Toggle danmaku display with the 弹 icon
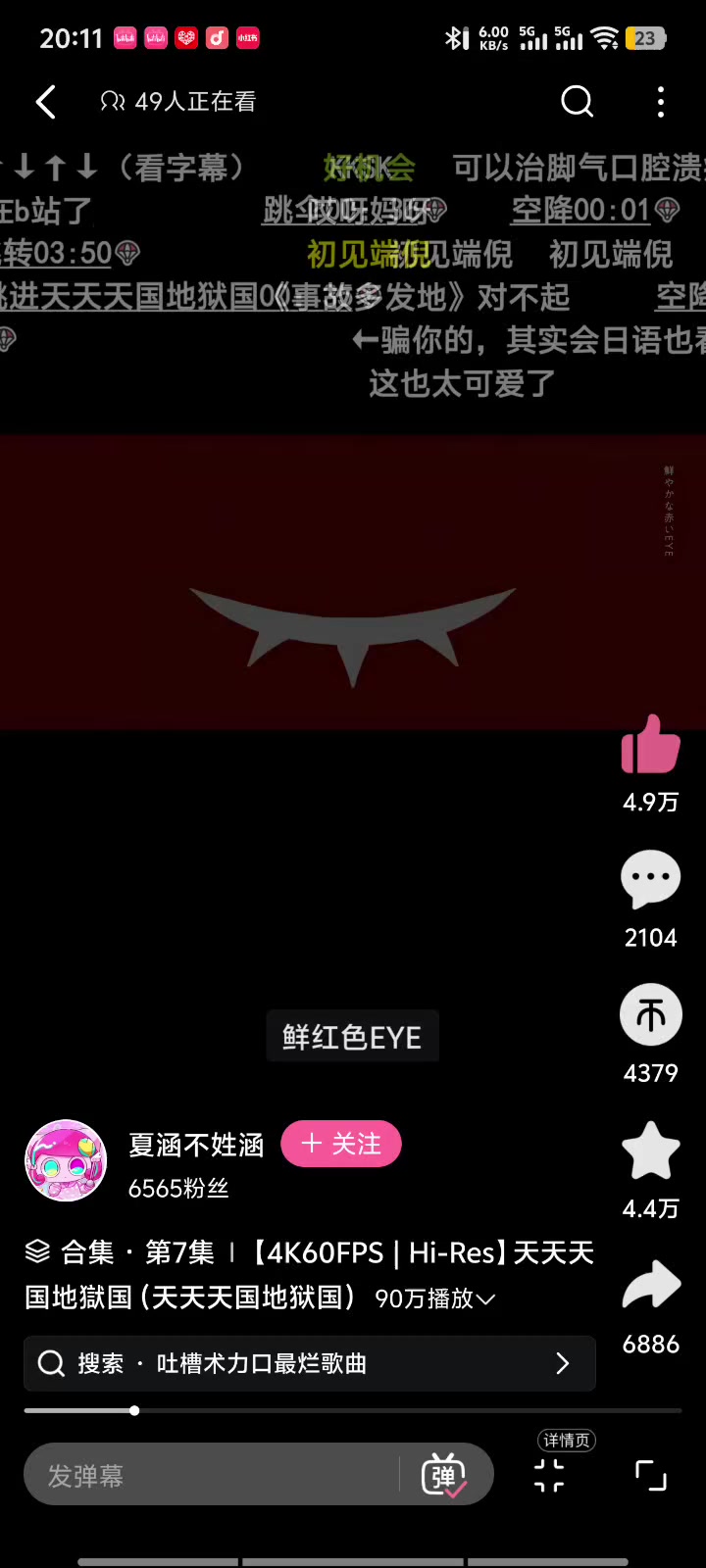 tap(443, 1475)
